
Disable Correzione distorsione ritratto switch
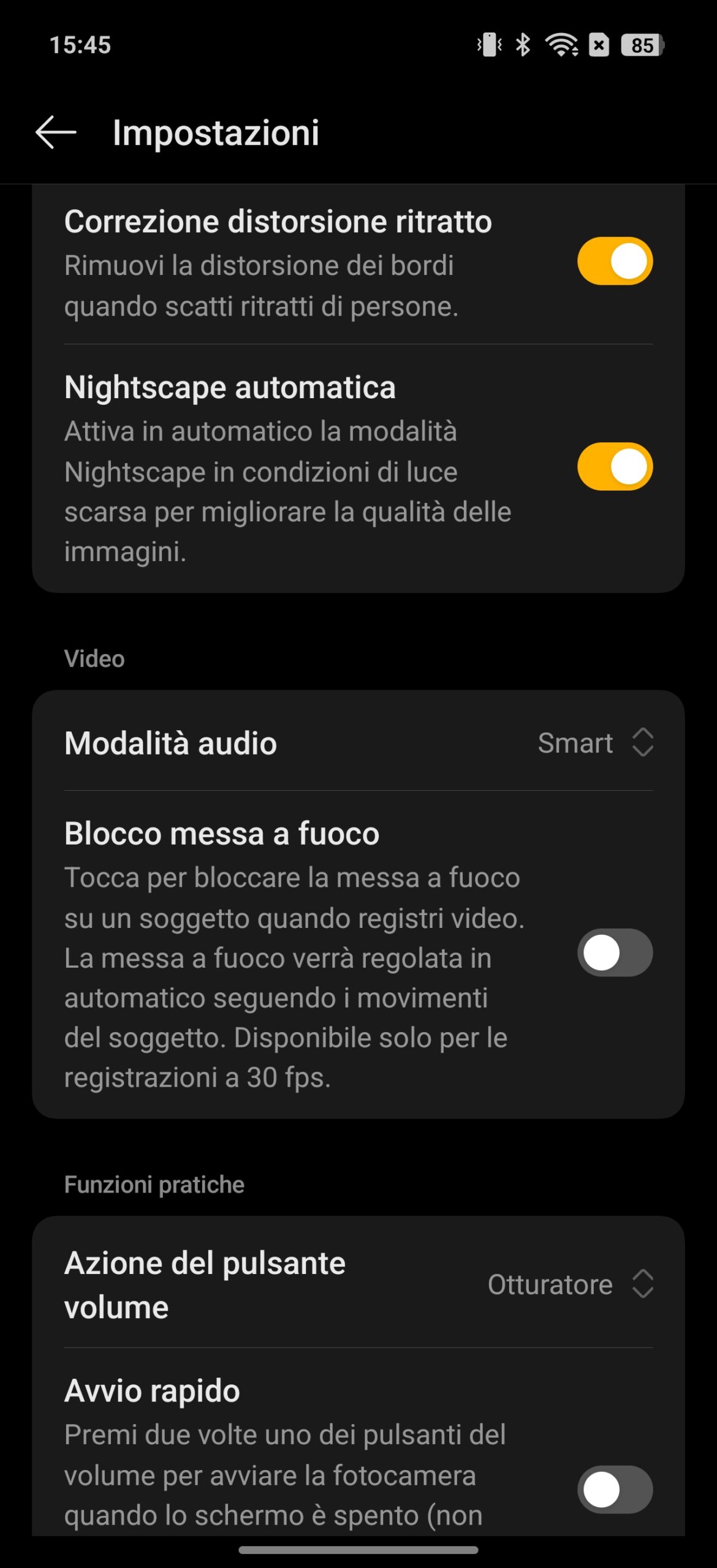click(x=615, y=261)
